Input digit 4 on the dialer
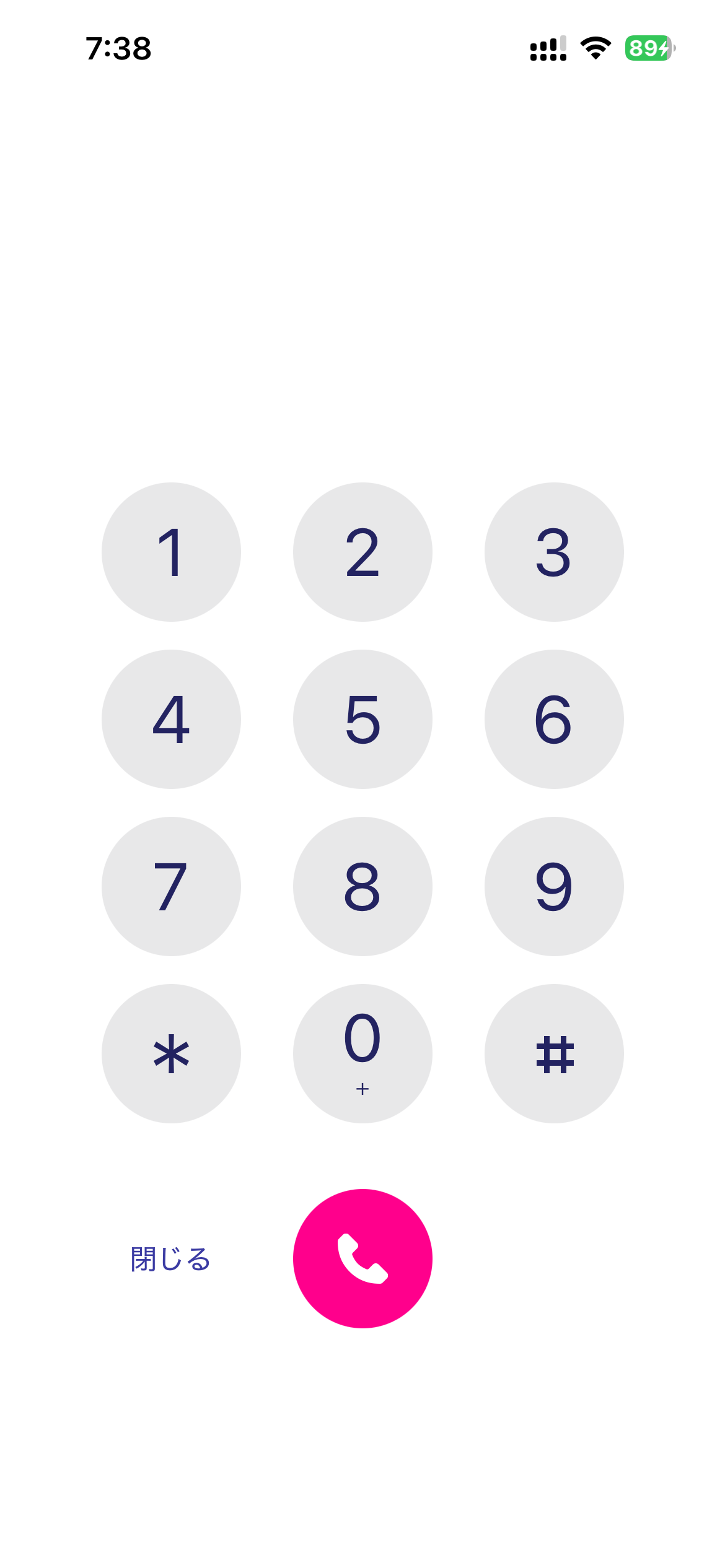Viewport: 725px width, 1568px height. pyautogui.click(x=171, y=719)
